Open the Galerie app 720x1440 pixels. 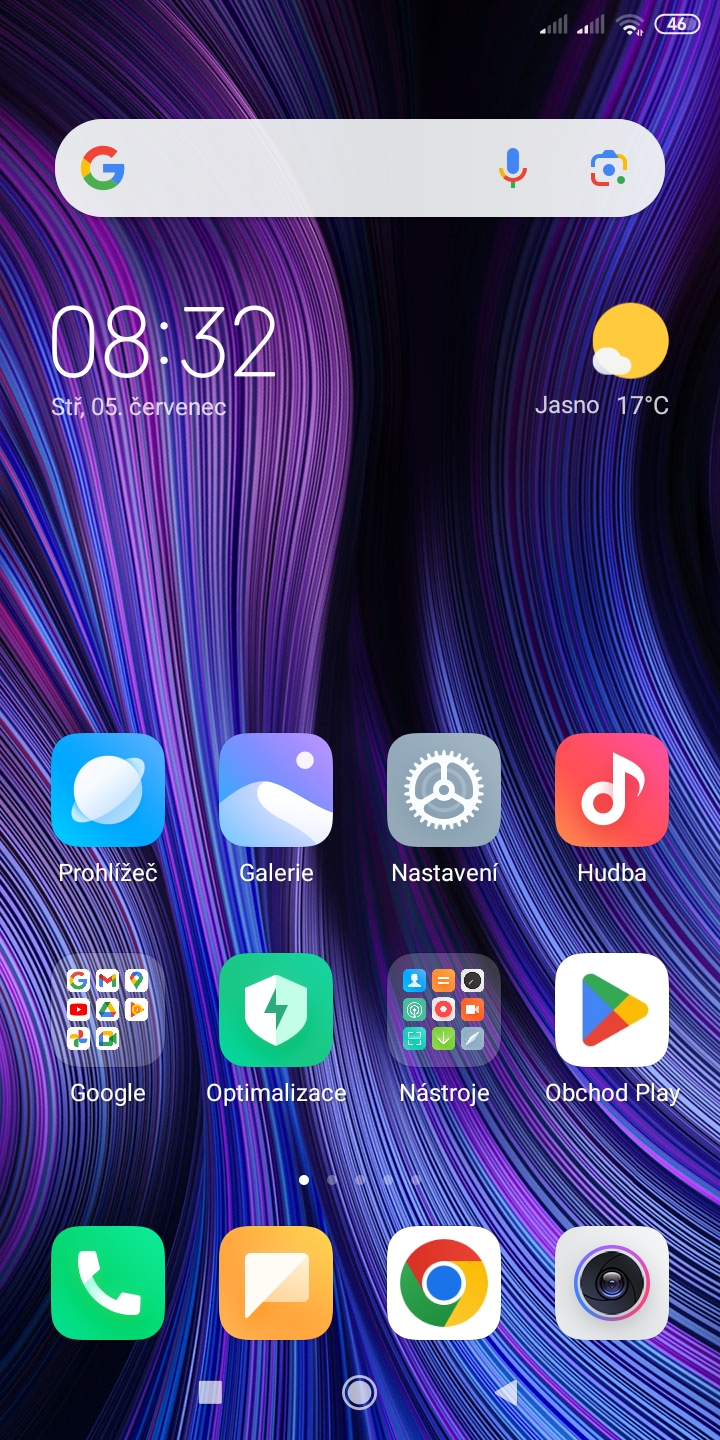[276, 790]
